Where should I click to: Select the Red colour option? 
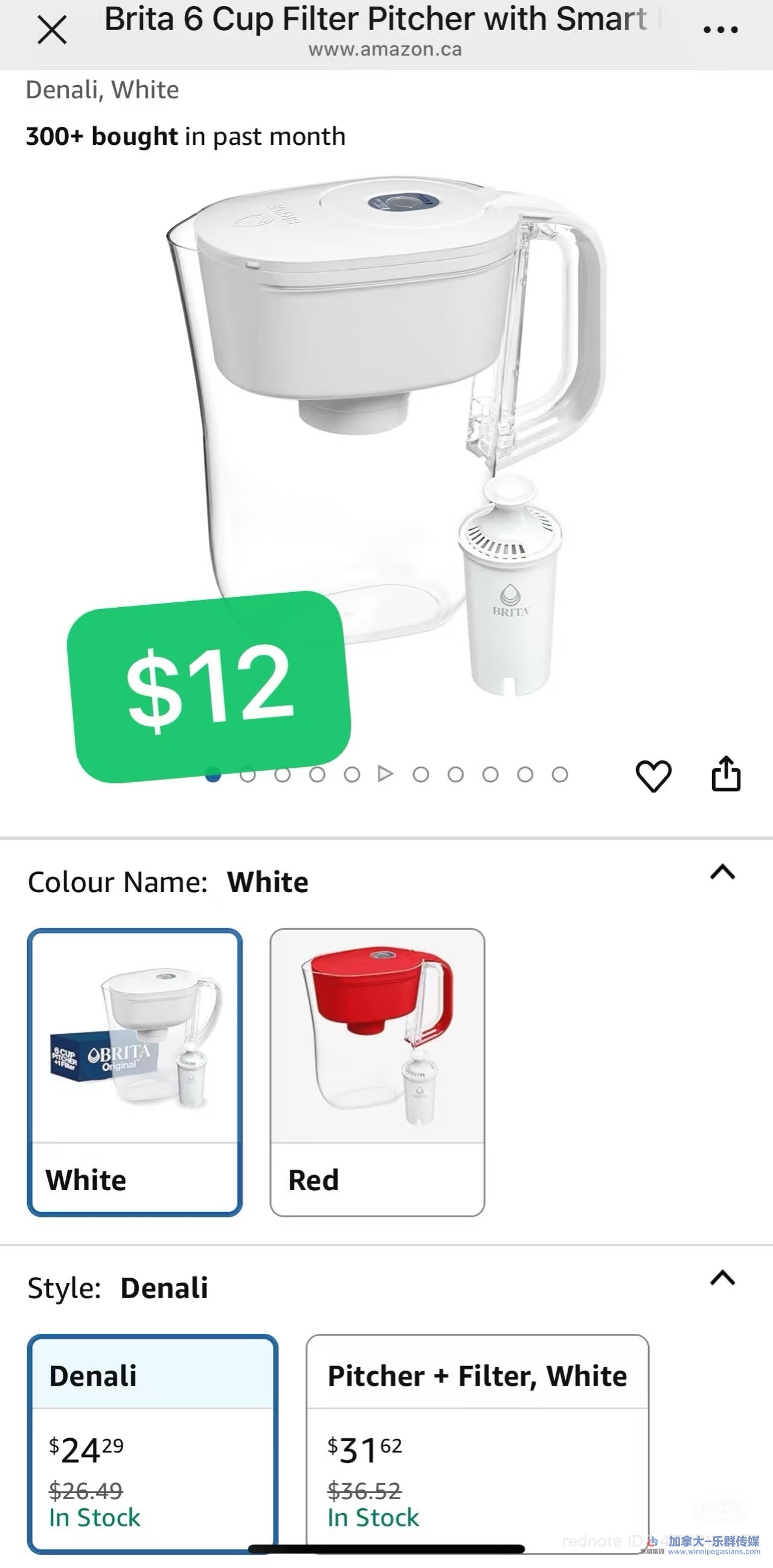377,1072
